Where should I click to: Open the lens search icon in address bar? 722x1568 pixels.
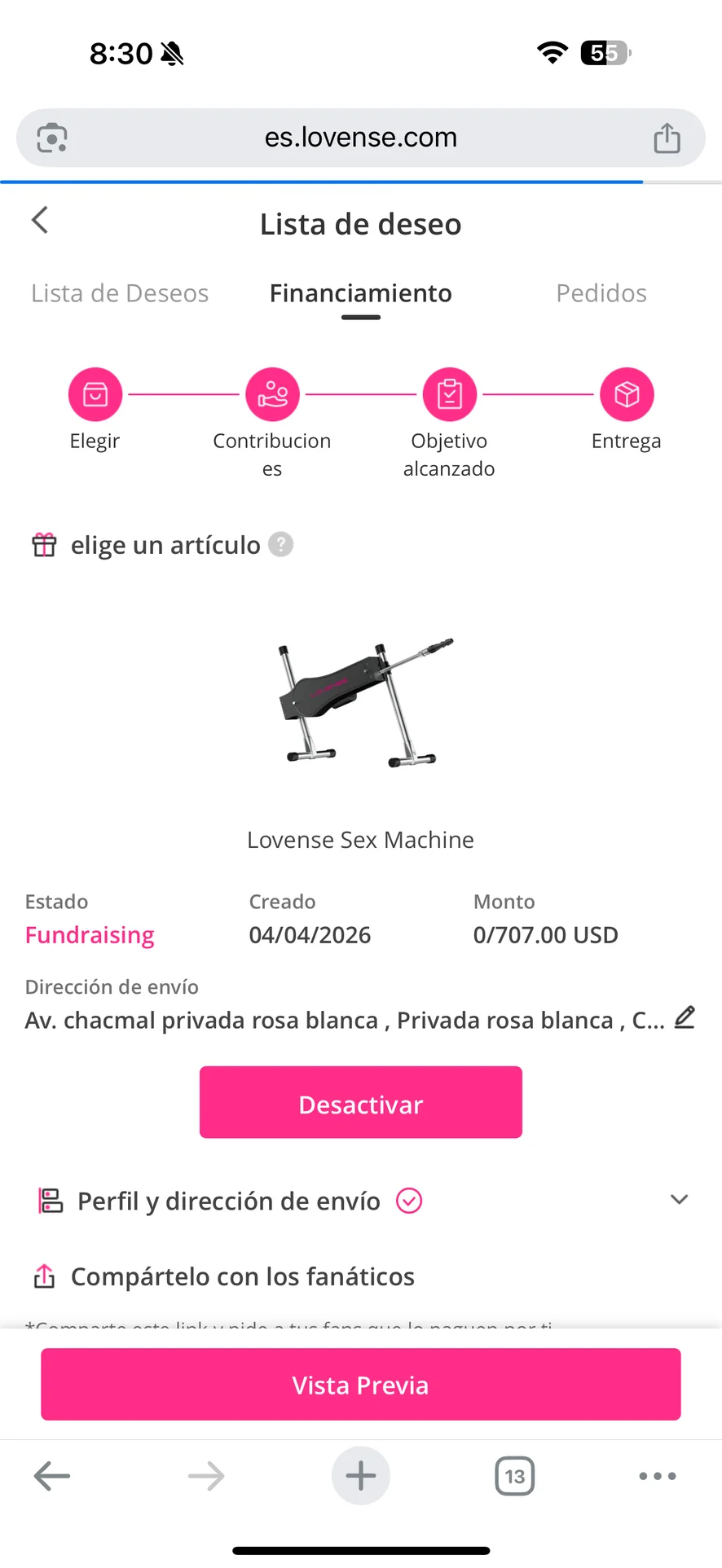[52, 138]
